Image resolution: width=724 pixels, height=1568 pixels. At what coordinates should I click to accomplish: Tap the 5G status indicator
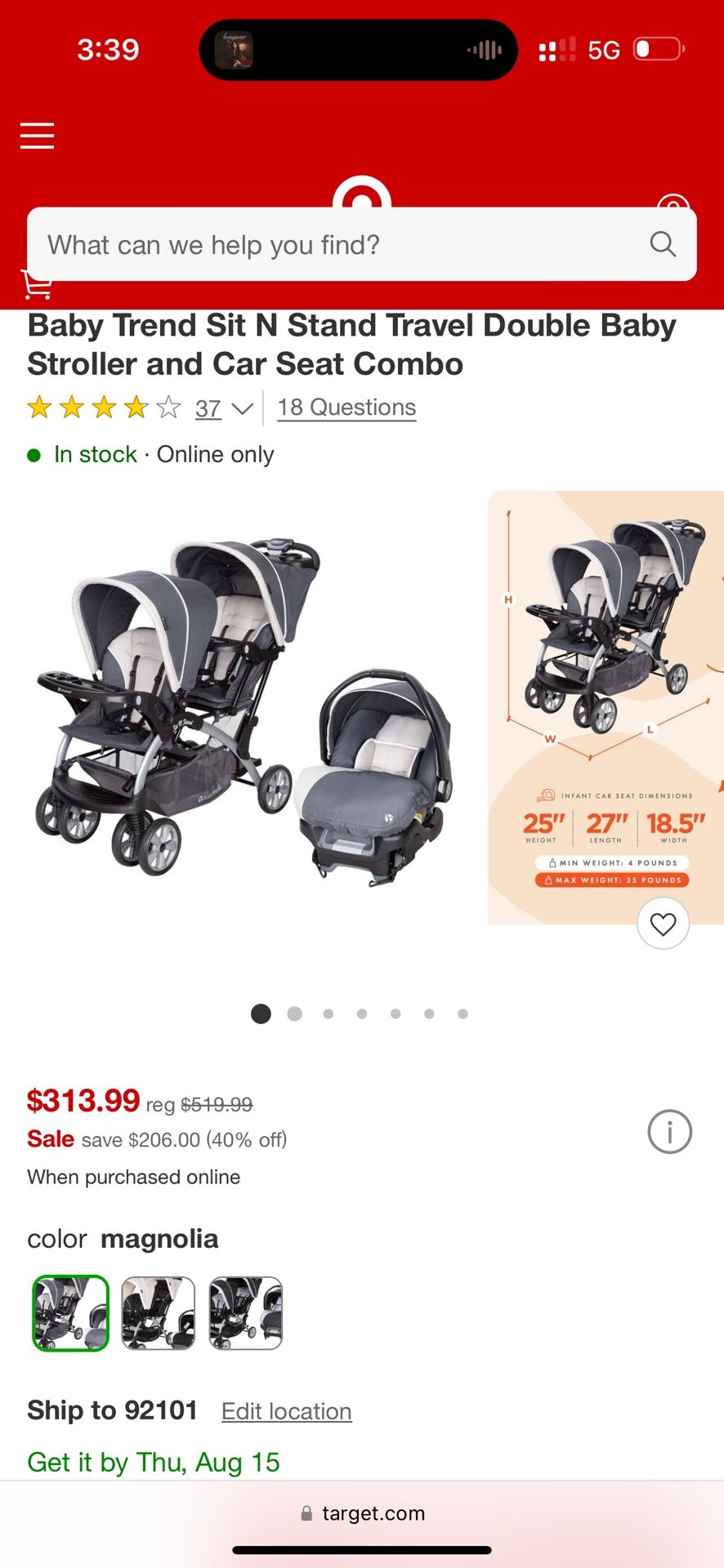[x=602, y=49]
